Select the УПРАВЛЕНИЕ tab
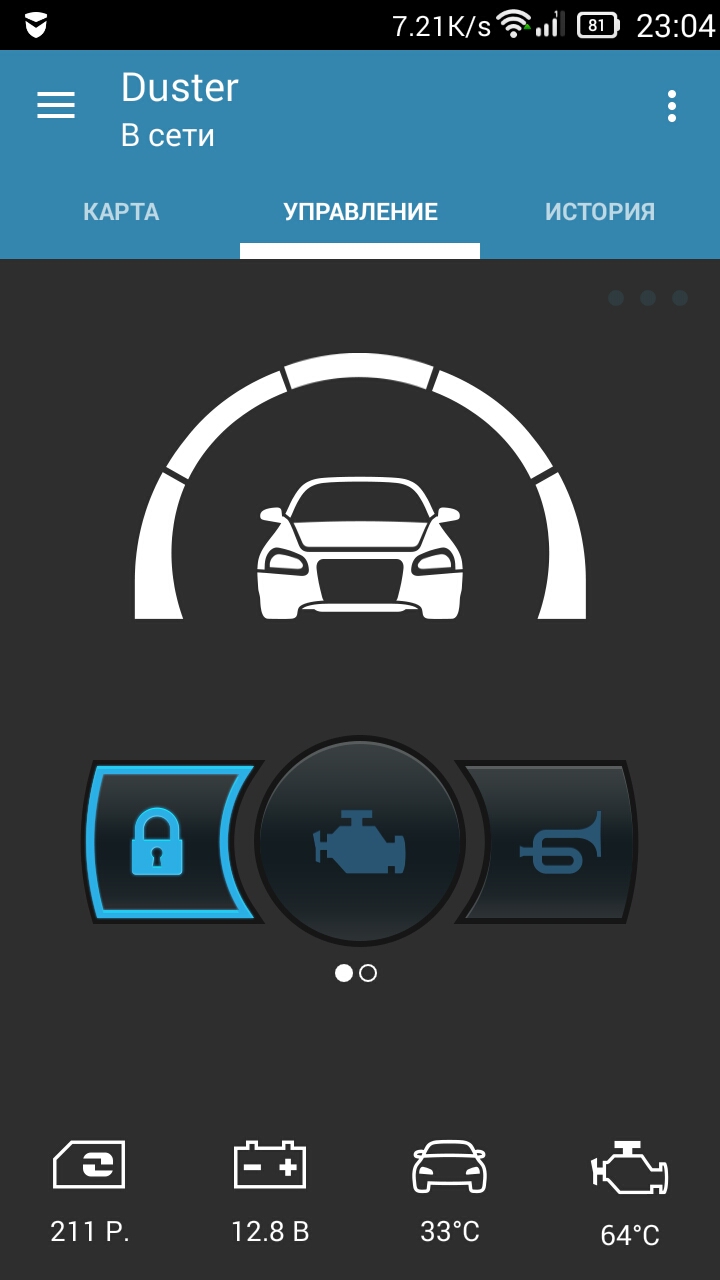 [360, 212]
